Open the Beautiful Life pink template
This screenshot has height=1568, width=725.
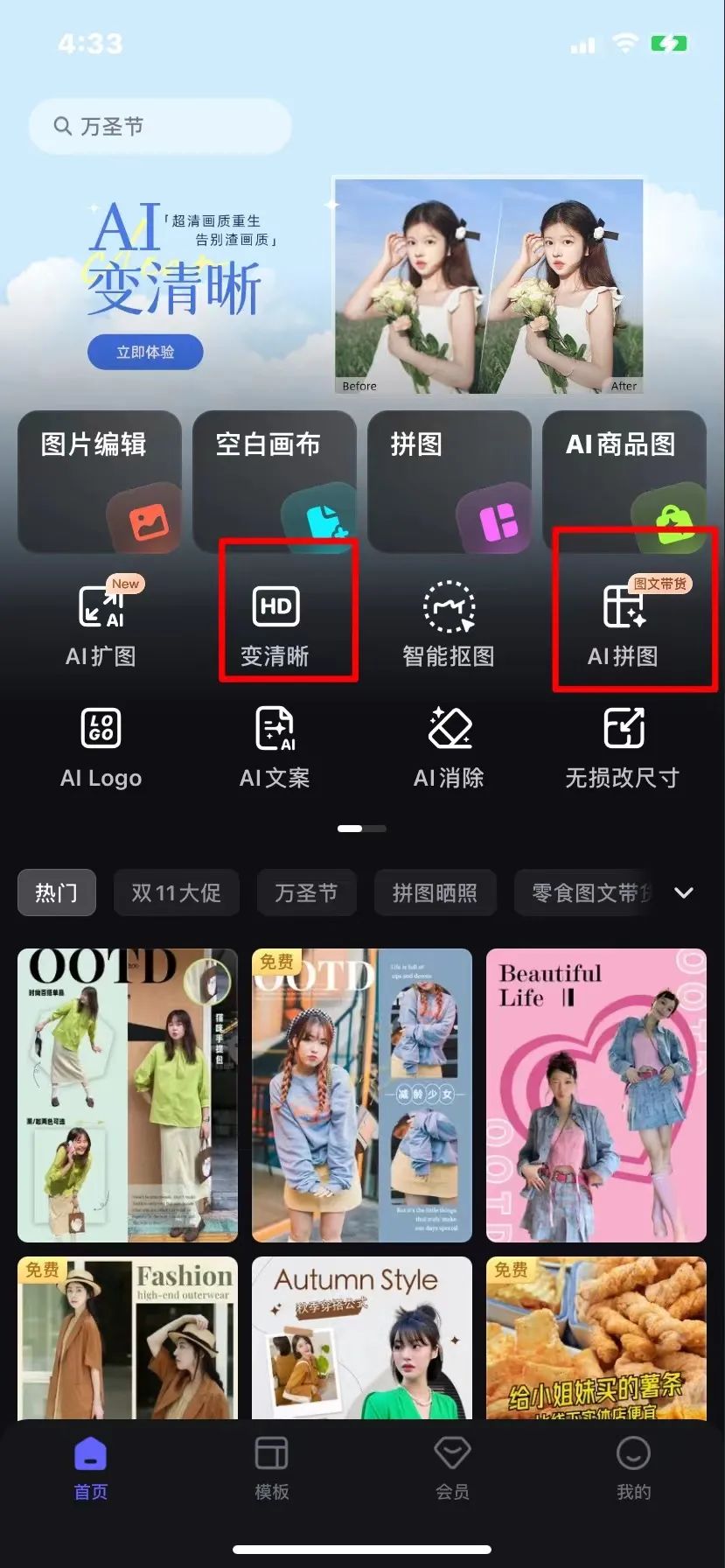[x=596, y=1095]
